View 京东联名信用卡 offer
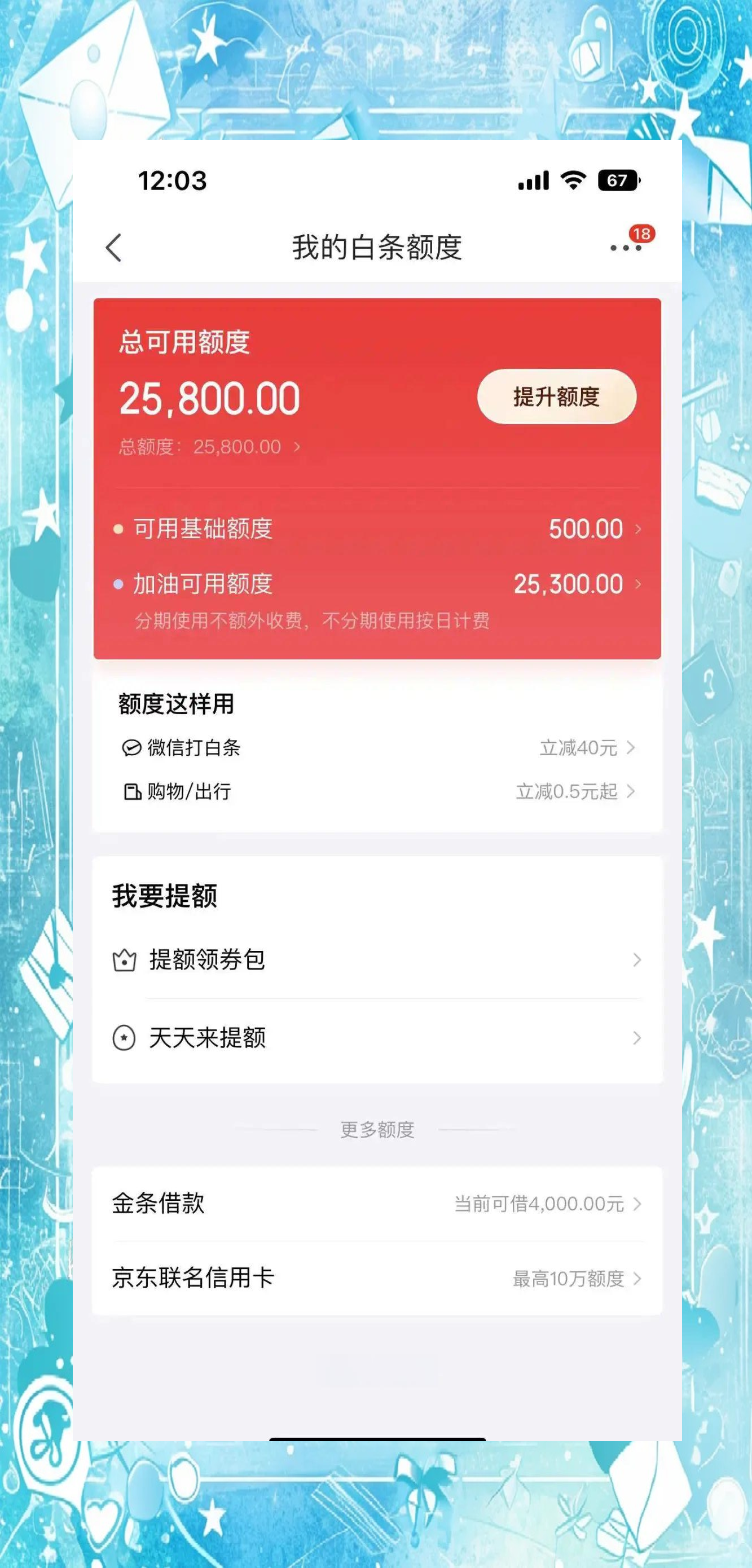The image size is (752, 1568). click(377, 1278)
